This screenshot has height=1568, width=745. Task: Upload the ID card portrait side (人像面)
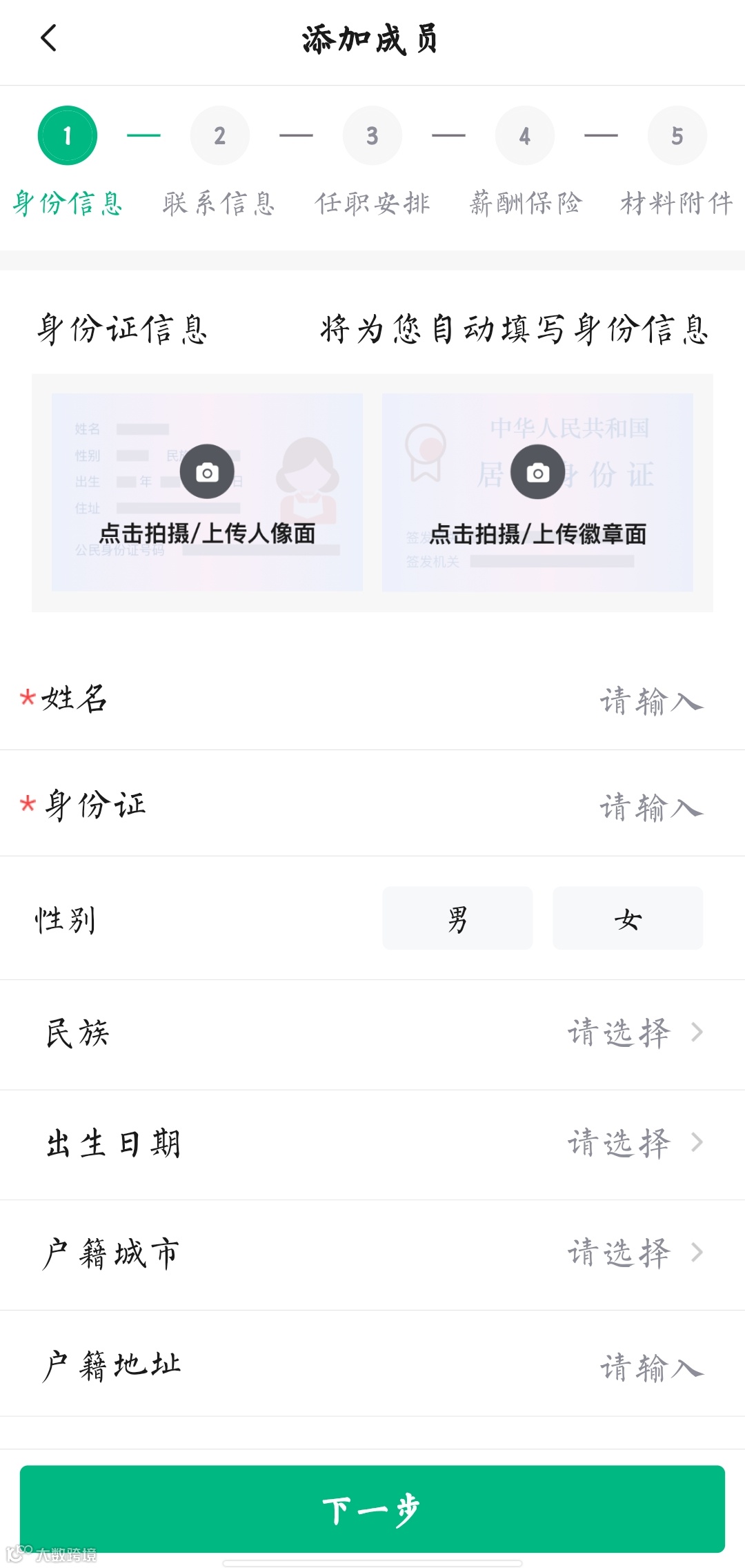pos(207,491)
